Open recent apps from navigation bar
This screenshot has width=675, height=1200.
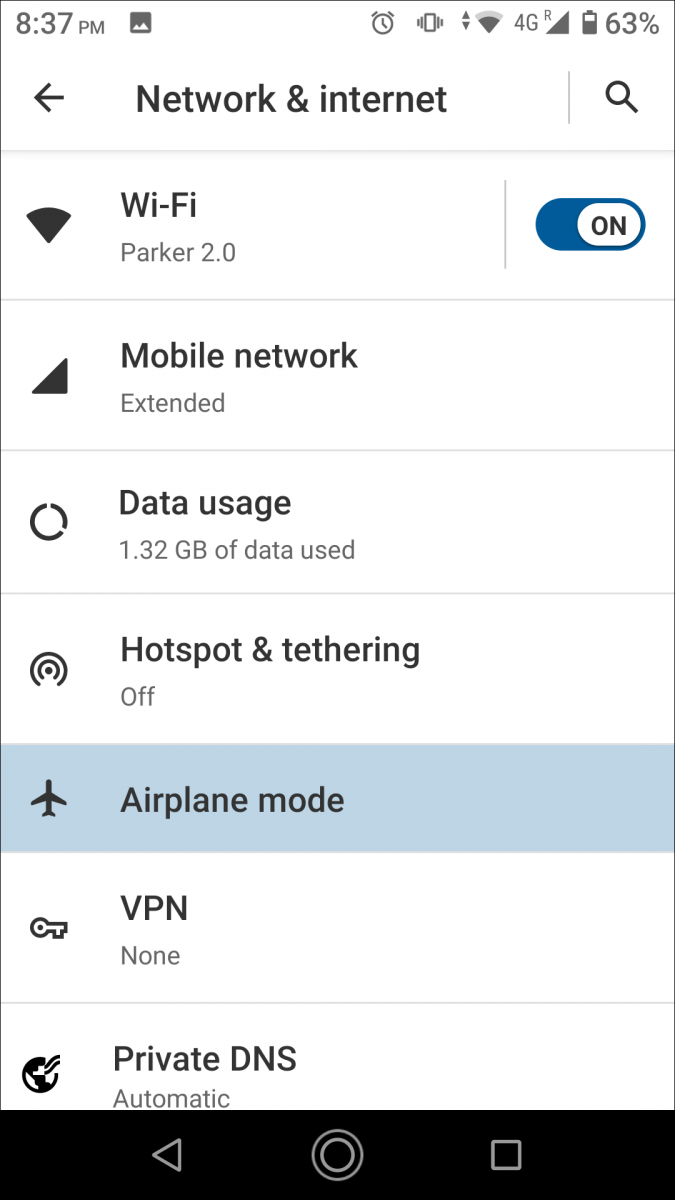point(506,1155)
